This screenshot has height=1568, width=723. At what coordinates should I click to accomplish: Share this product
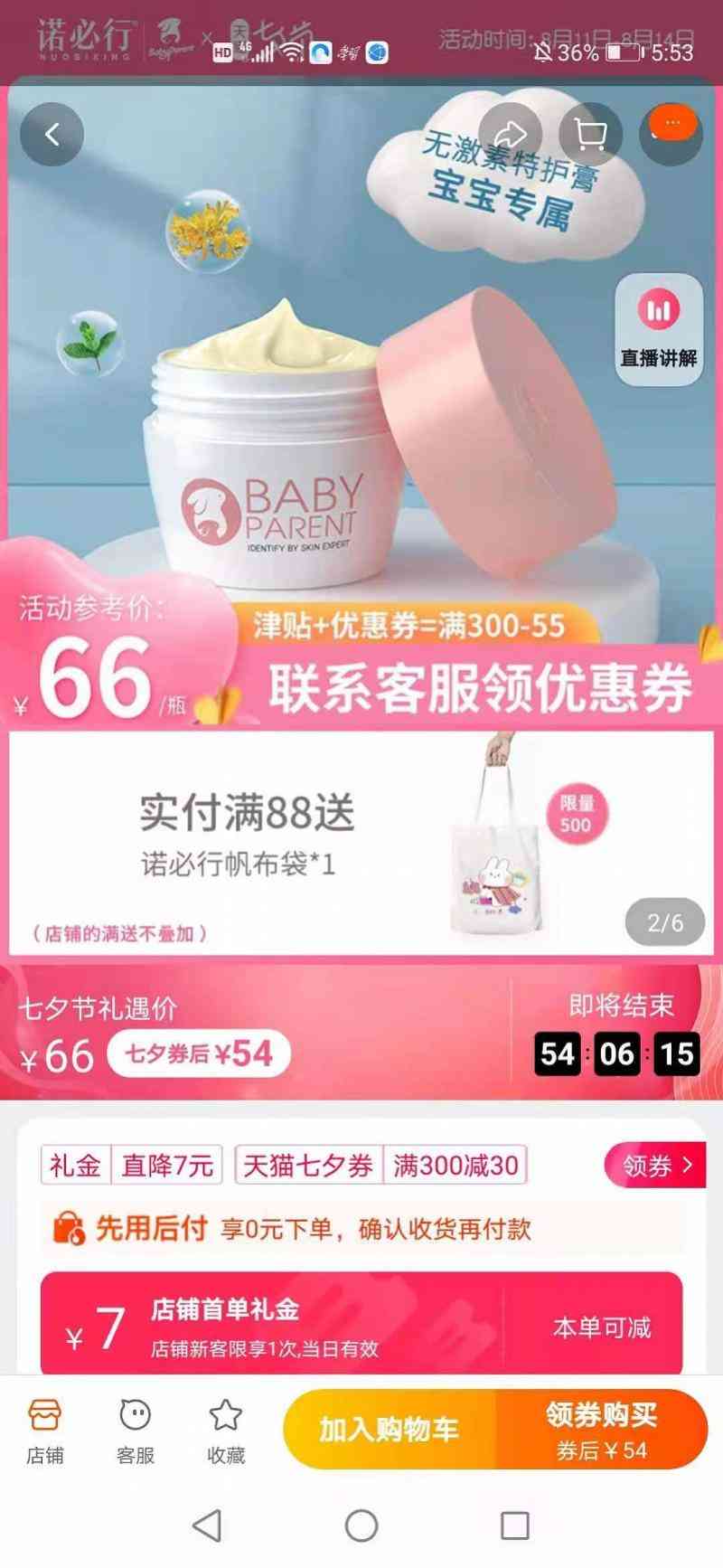pos(510,136)
